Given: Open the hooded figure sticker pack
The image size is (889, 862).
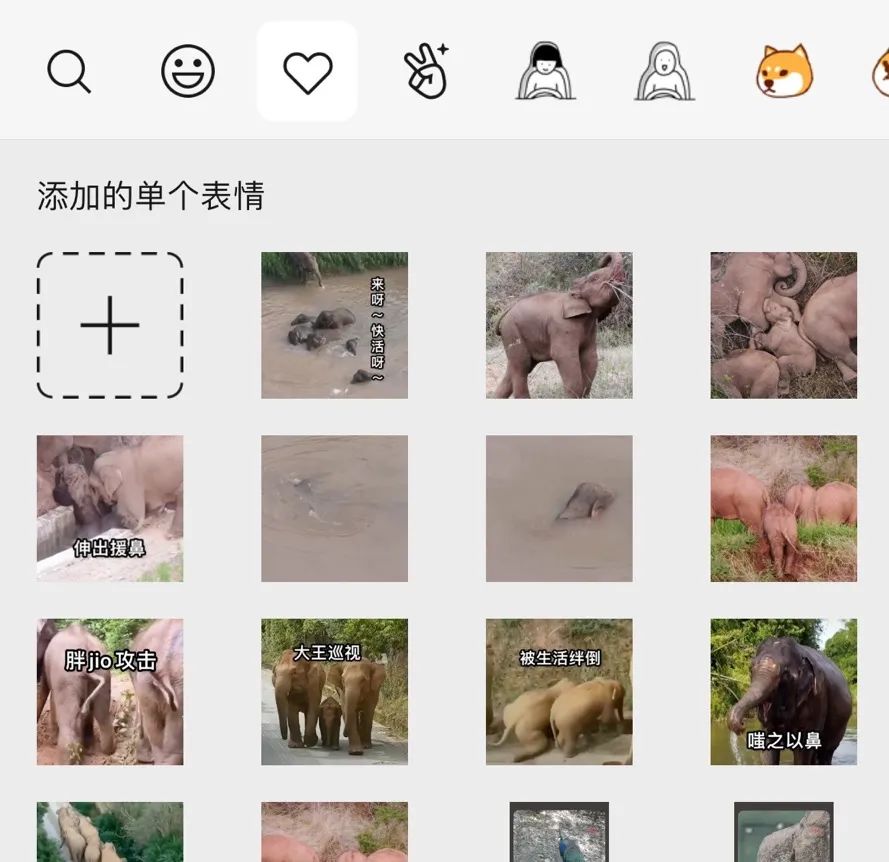Looking at the screenshot, I should pyautogui.click(x=664, y=72).
